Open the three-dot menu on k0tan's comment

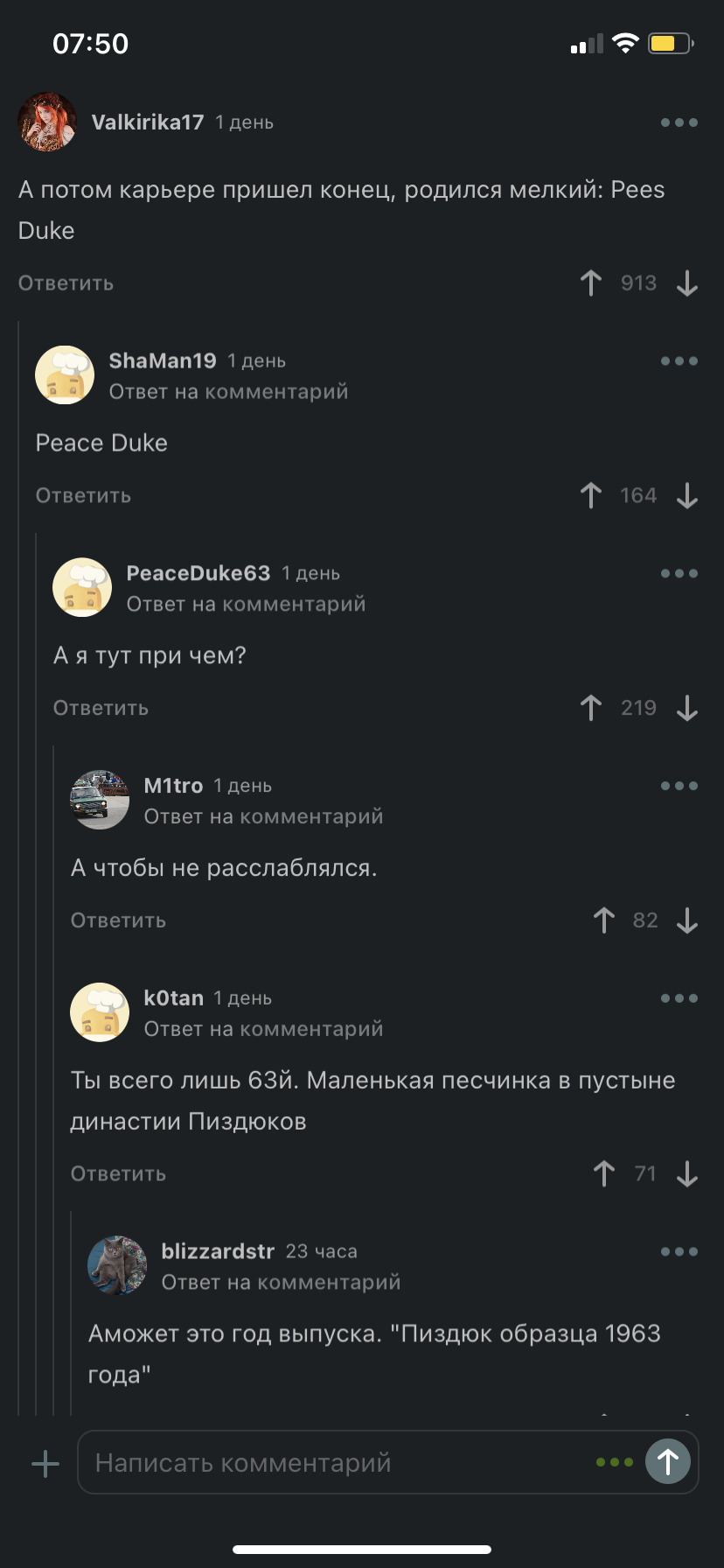(679, 998)
